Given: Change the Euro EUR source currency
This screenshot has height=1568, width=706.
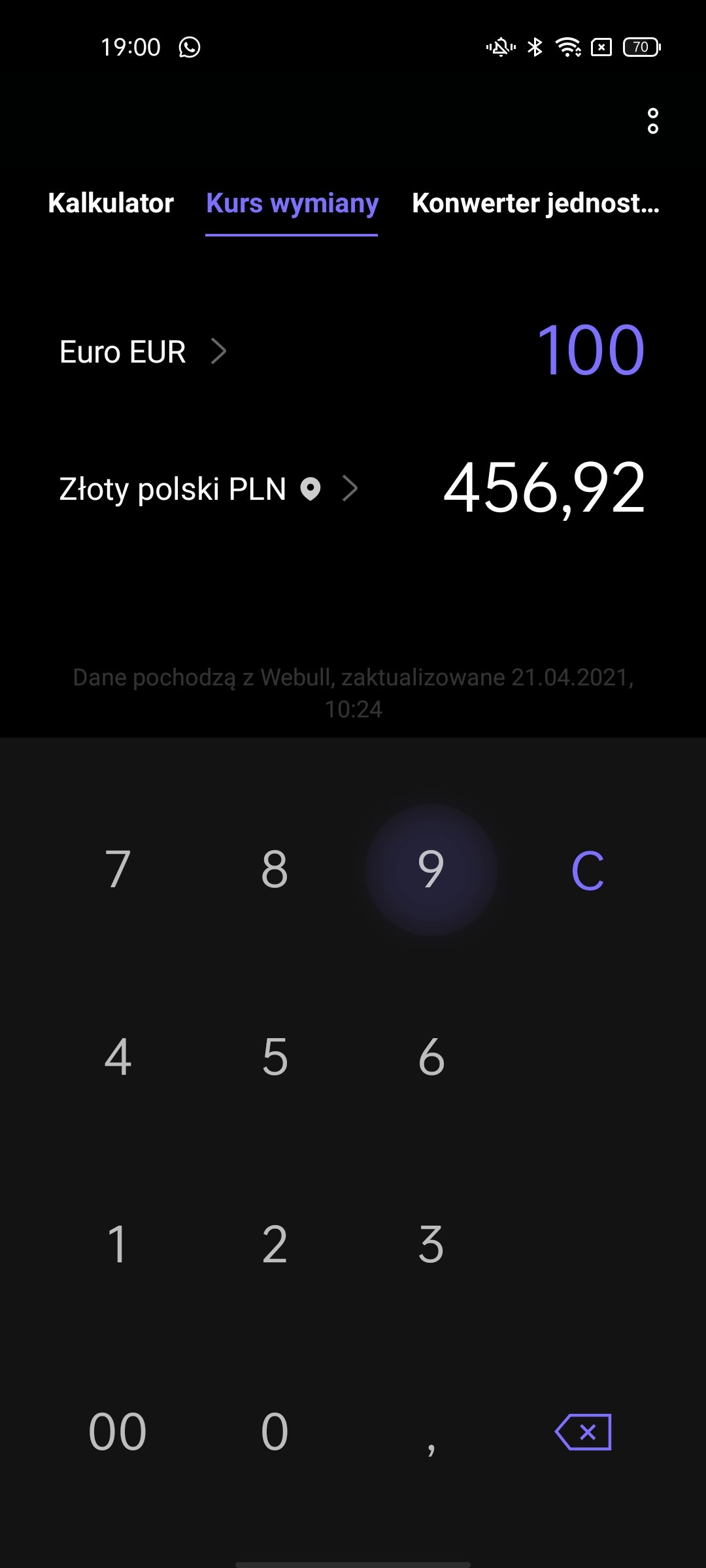Looking at the screenshot, I should pyautogui.click(x=143, y=351).
